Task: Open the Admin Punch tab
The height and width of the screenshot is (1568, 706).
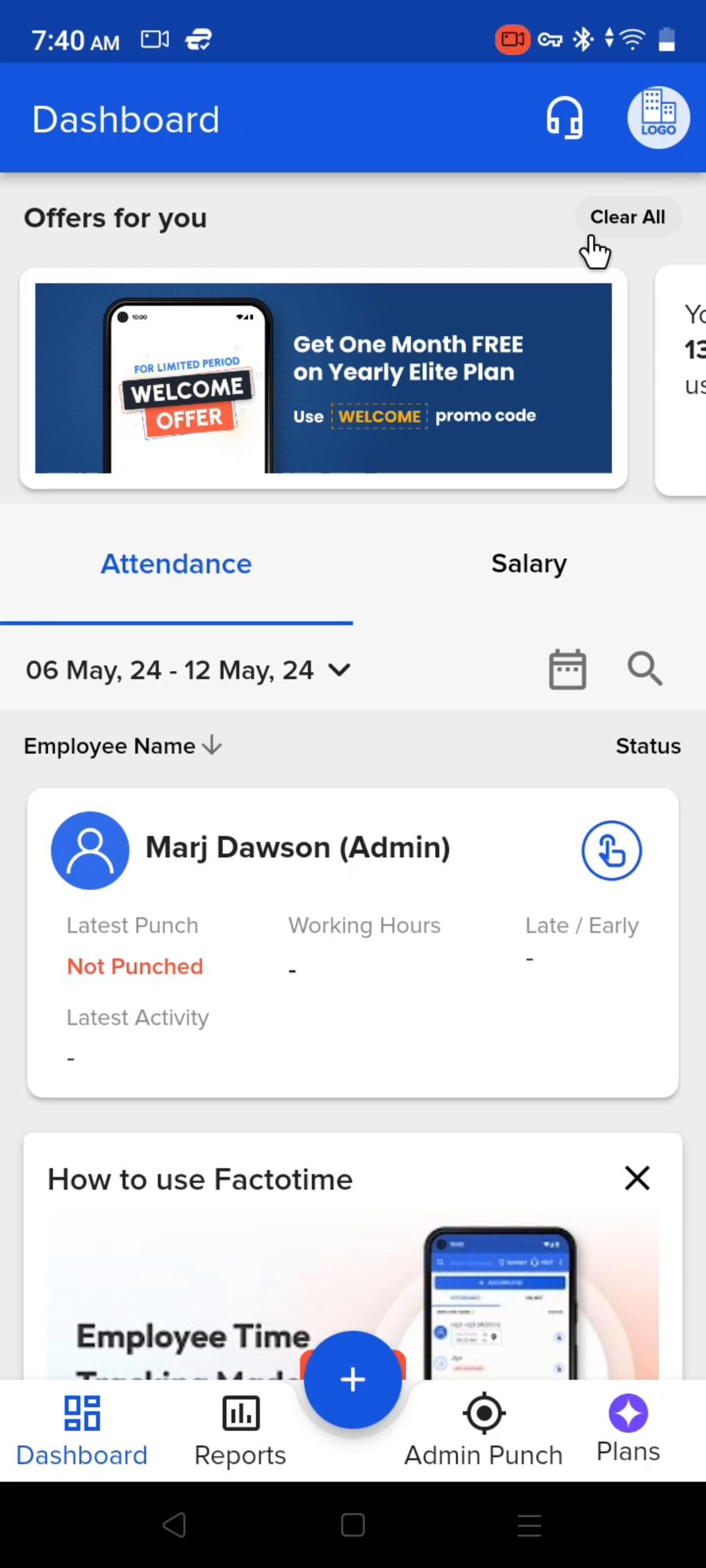Action: tap(484, 1431)
